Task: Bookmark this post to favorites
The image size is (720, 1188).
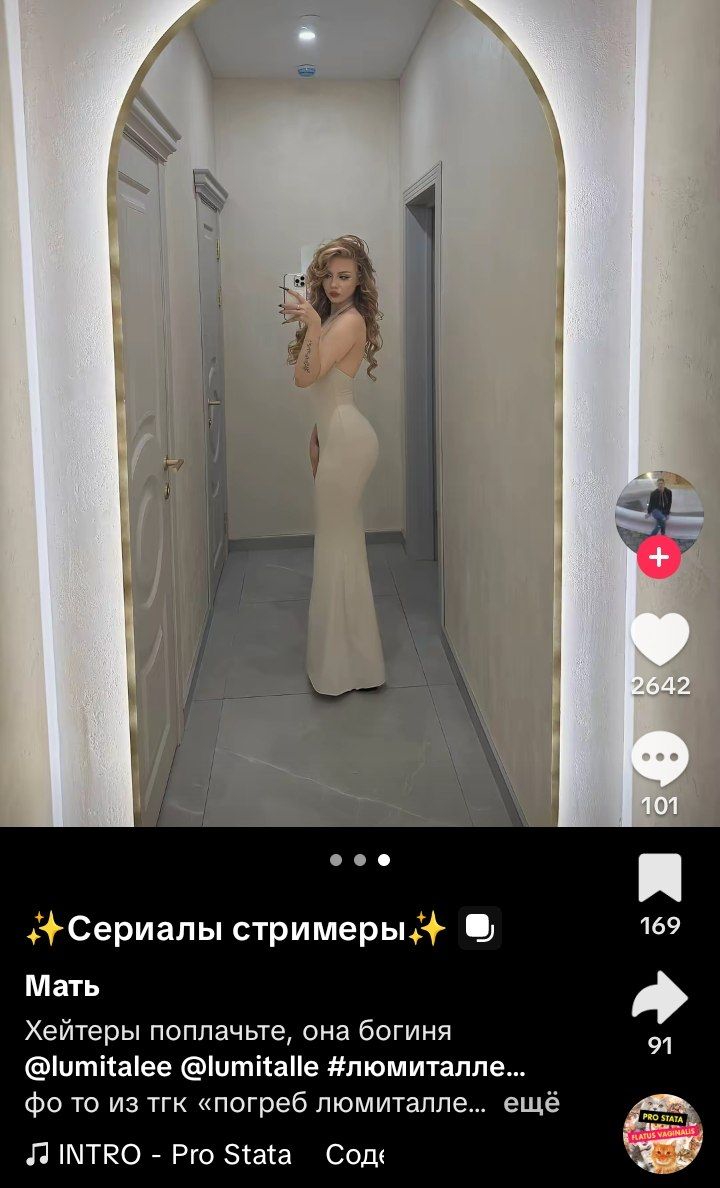Action: tap(660, 879)
